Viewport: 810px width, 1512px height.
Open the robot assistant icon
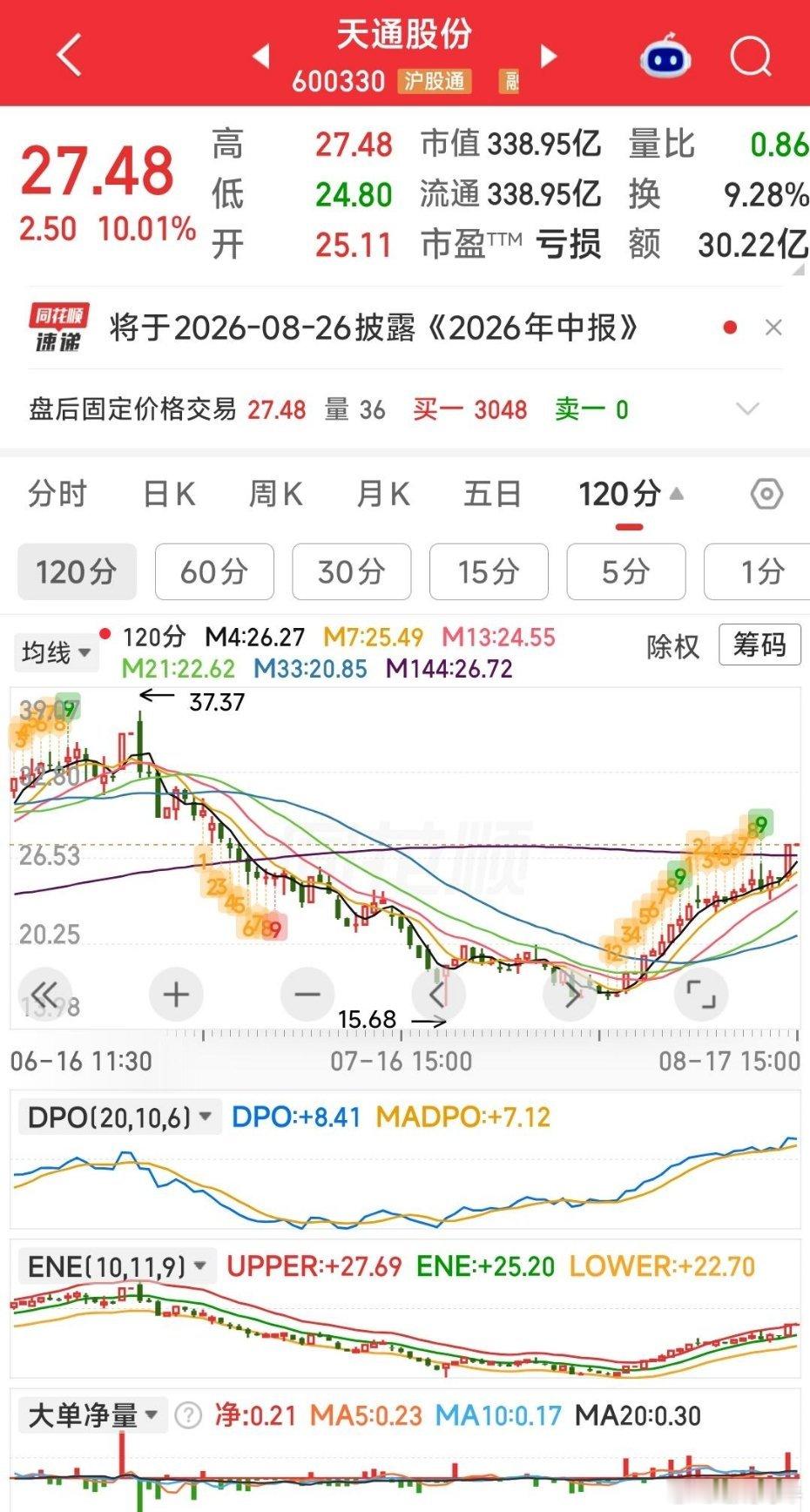pyautogui.click(x=665, y=57)
